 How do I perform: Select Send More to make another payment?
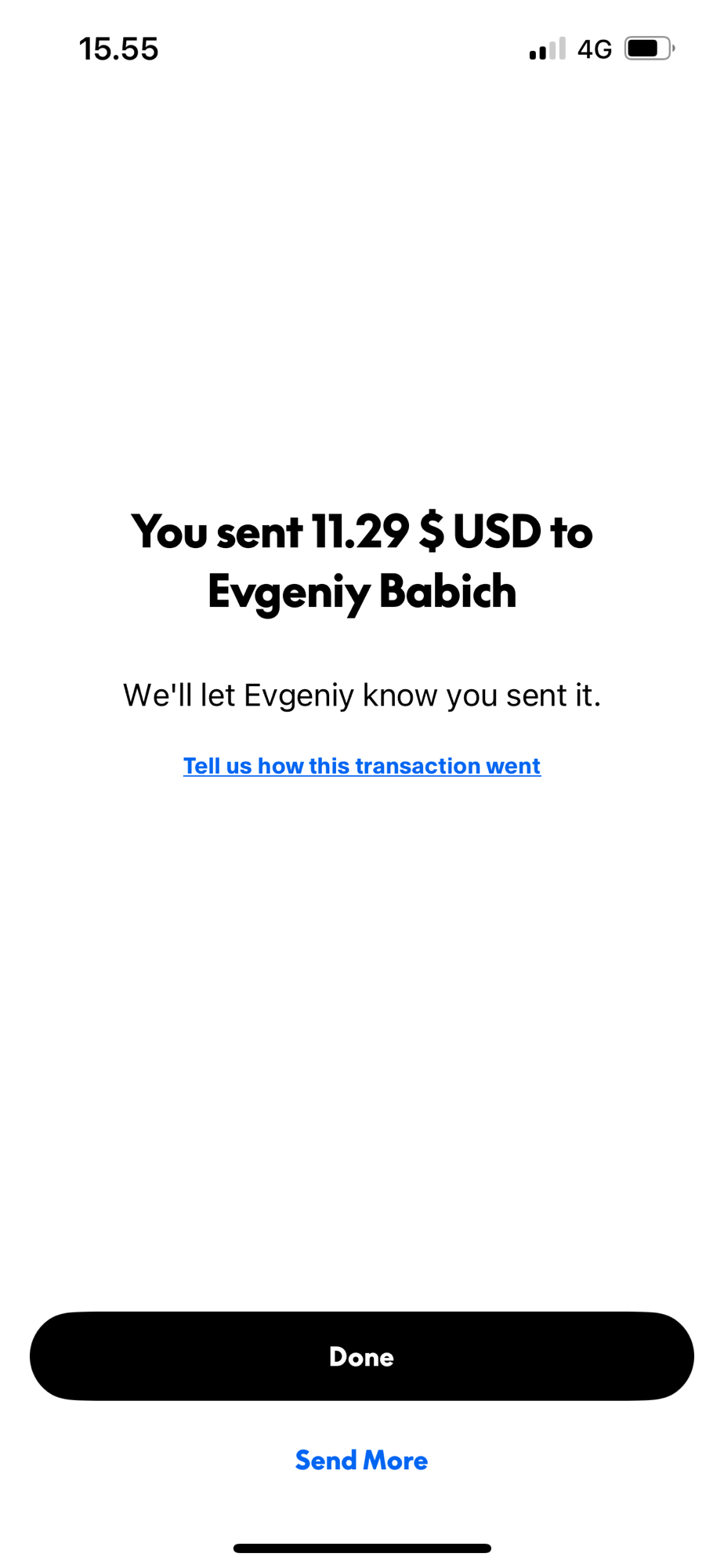361,1460
